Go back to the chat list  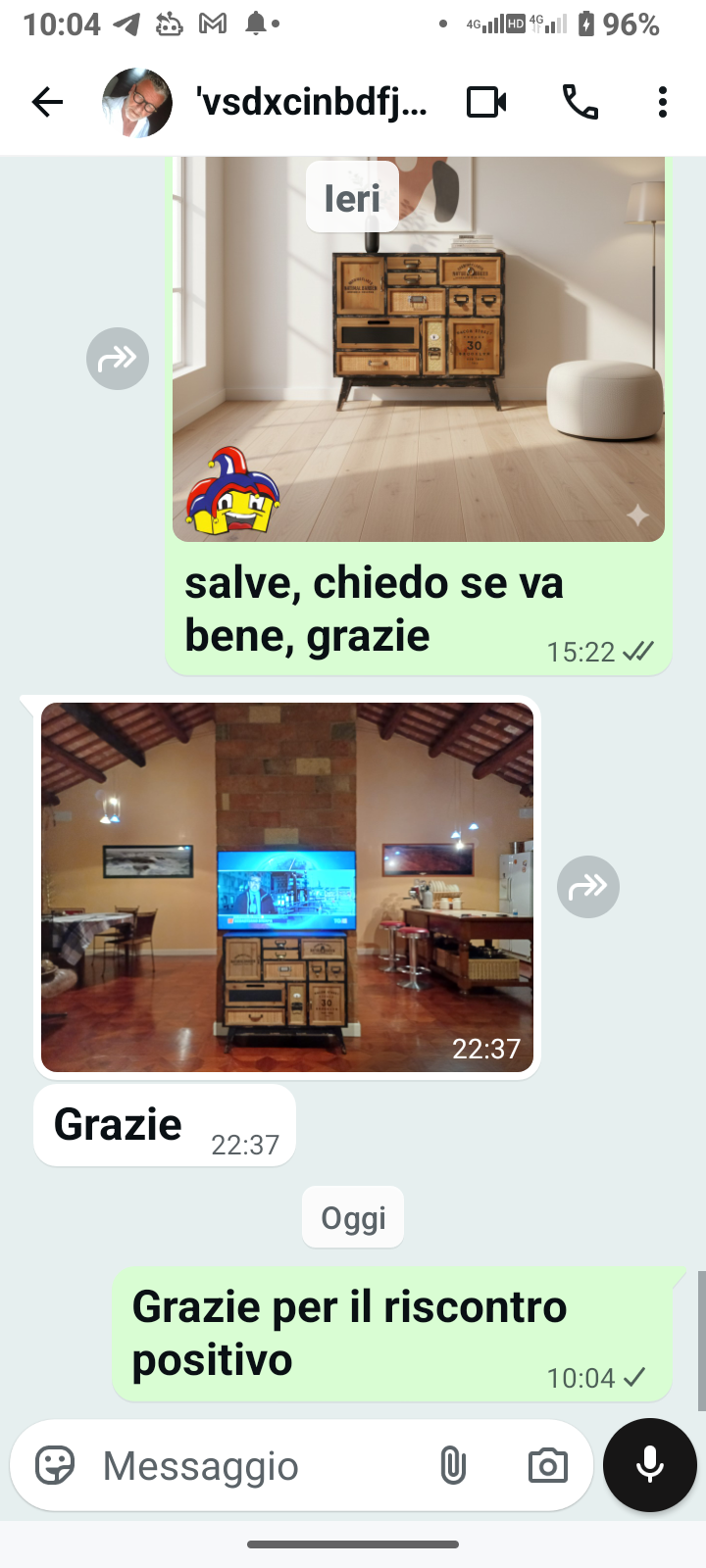coord(46,102)
